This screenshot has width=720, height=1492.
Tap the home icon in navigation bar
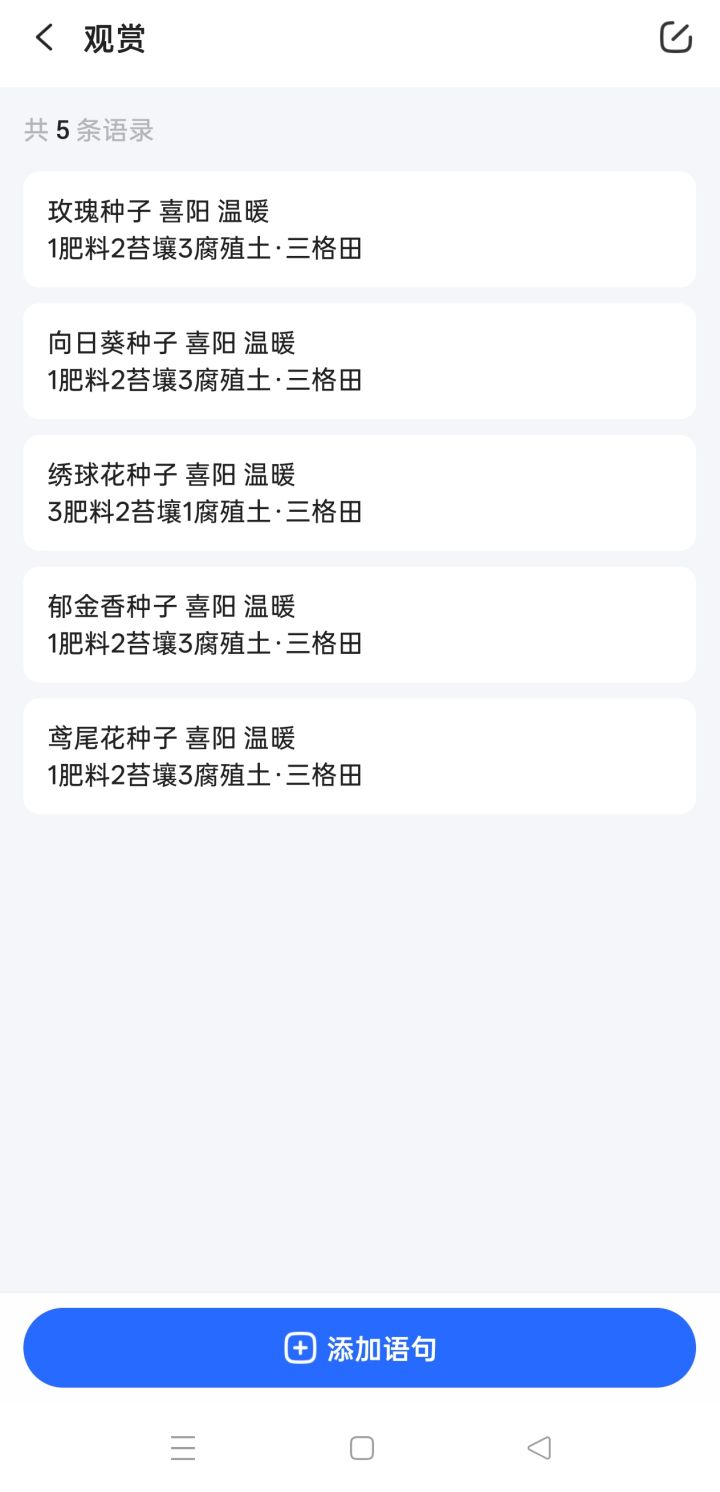tap(360, 1447)
